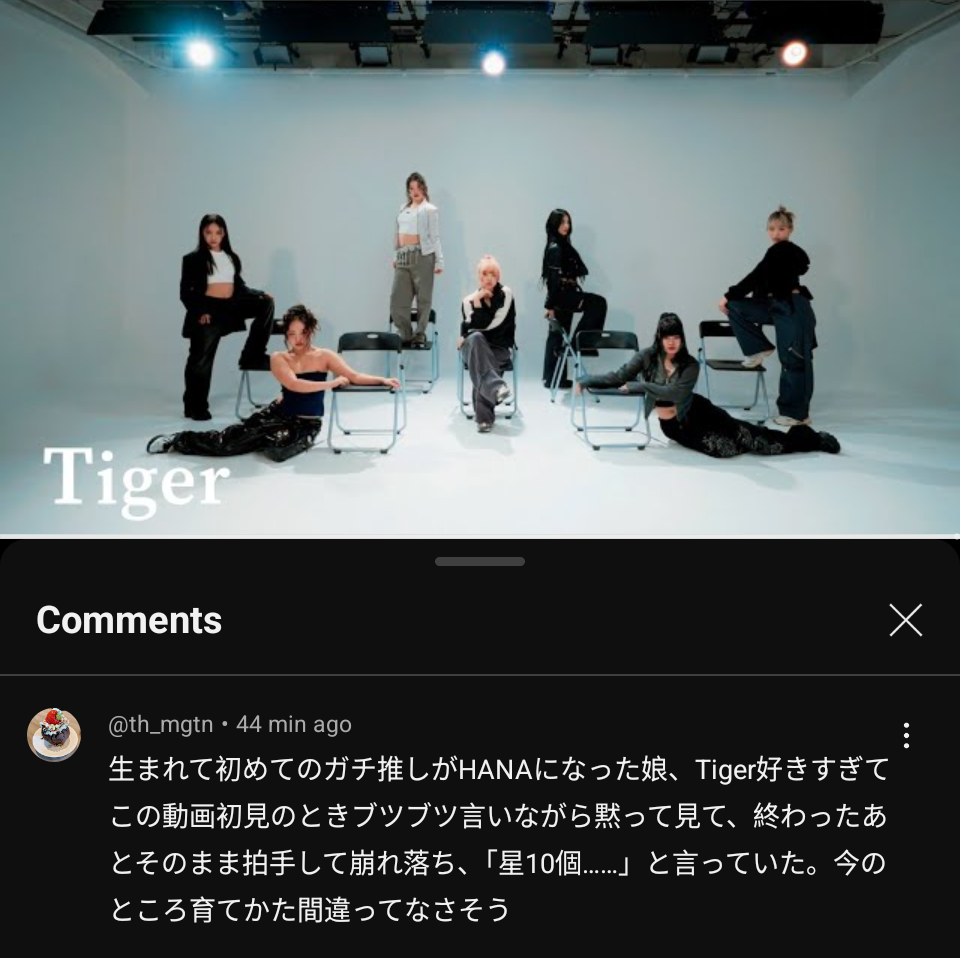960x958 pixels.
Task: Open @th_mgtn's channel from the username
Action: pos(160,724)
